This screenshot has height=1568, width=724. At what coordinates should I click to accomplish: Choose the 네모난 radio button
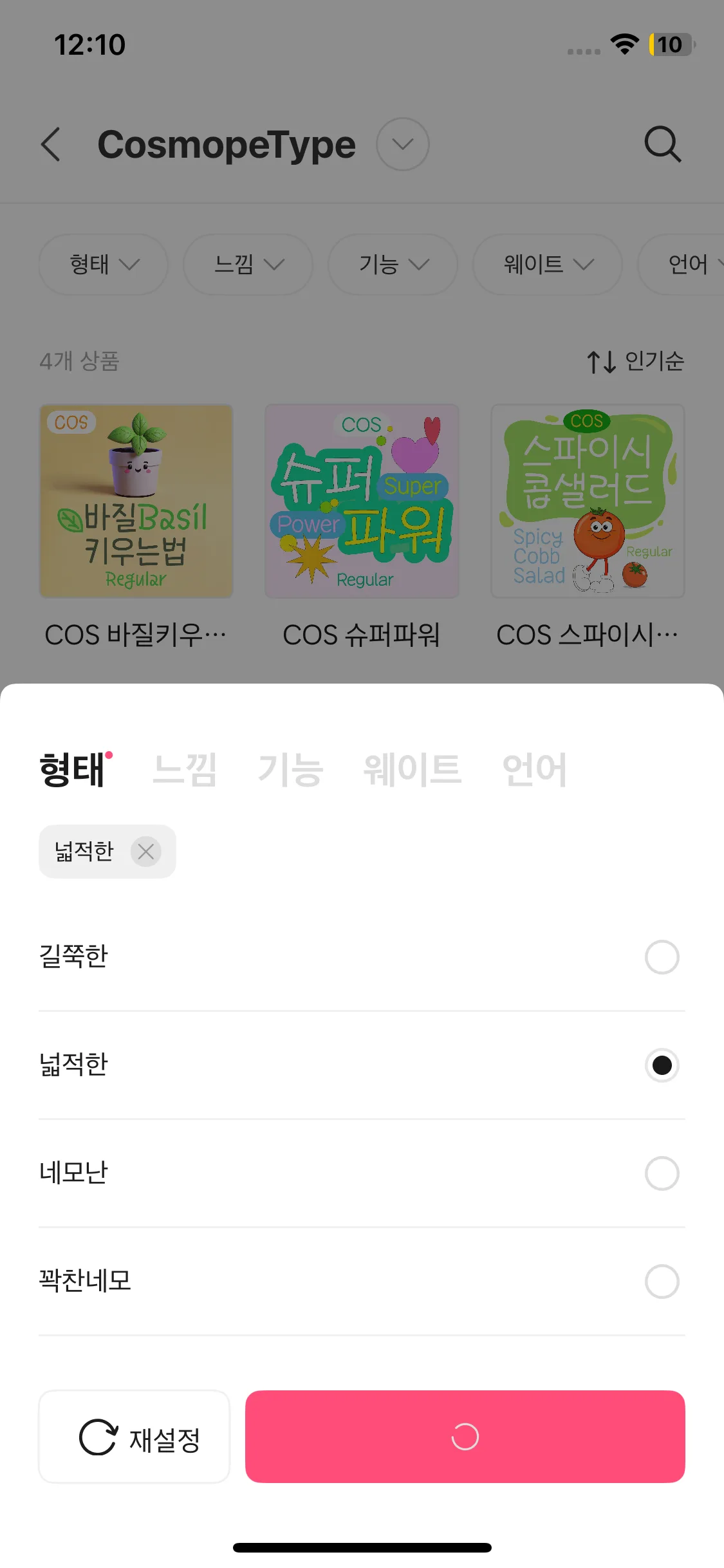[x=662, y=1173]
